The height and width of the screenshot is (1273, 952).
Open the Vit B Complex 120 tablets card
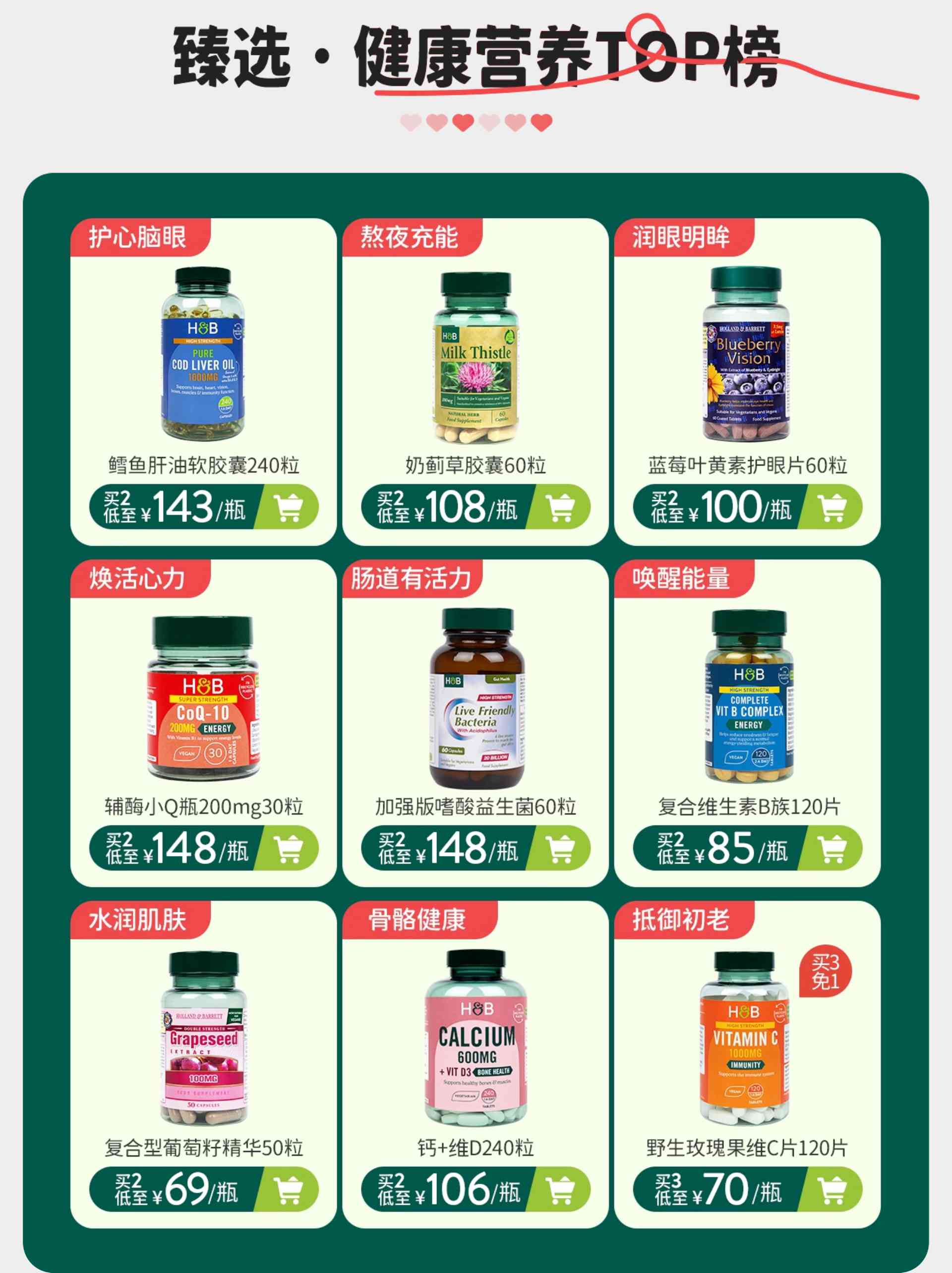click(747, 699)
